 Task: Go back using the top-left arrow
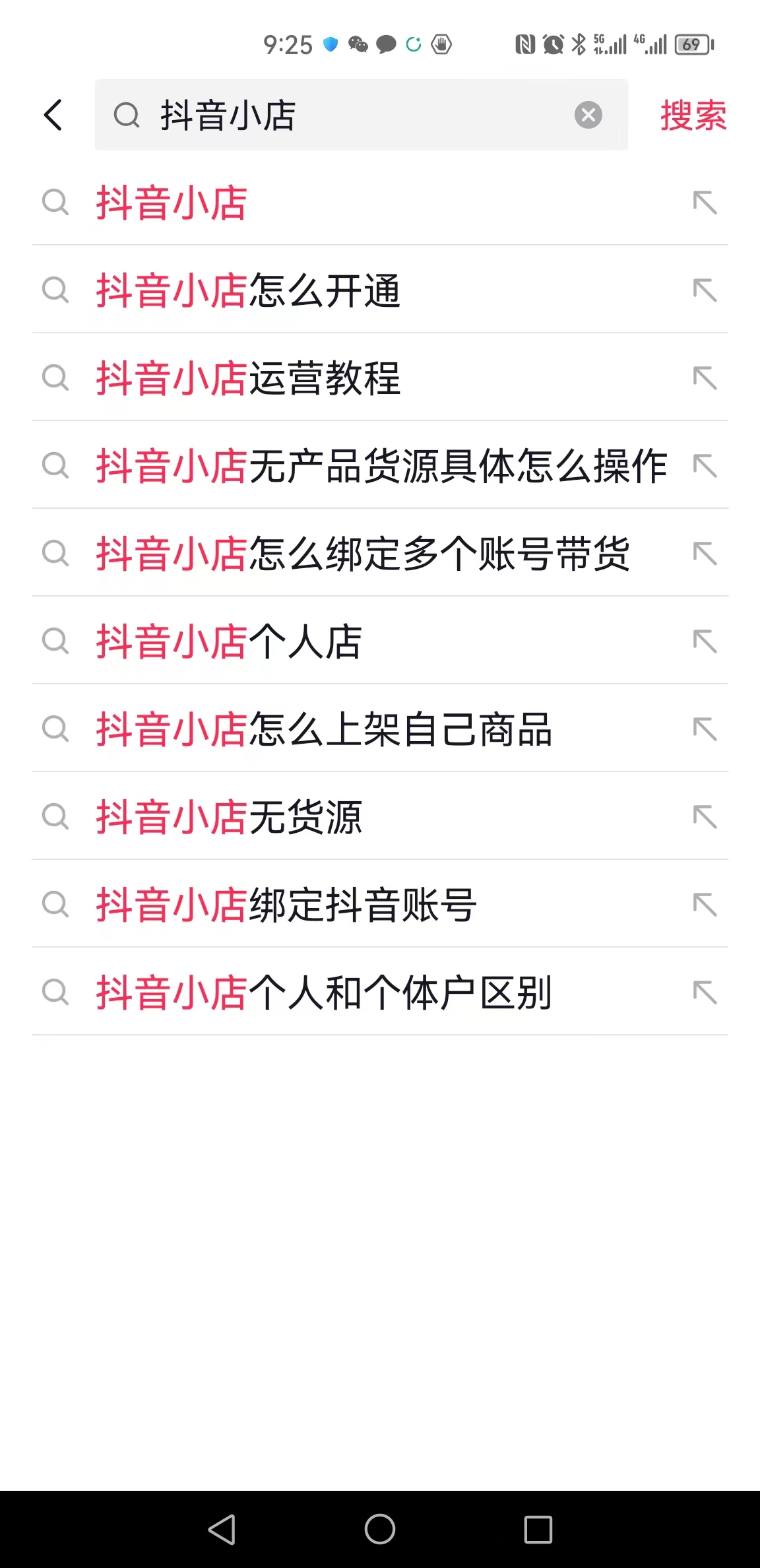pyautogui.click(x=53, y=115)
